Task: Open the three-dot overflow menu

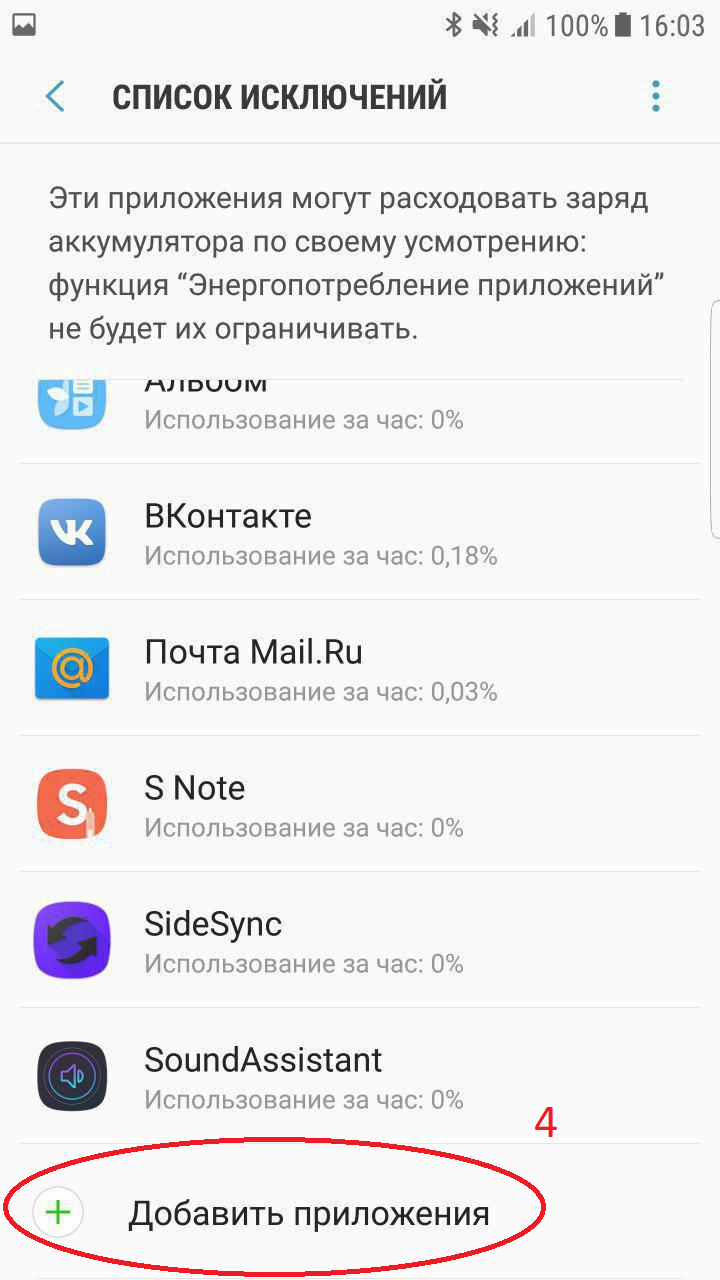Action: (656, 97)
